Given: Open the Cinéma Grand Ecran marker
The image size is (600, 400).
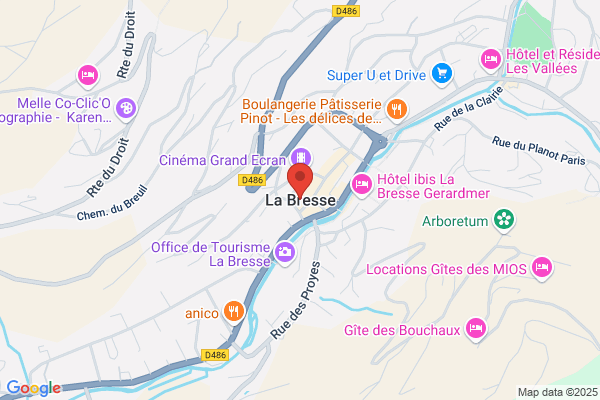Looking at the screenshot, I should click(301, 158).
